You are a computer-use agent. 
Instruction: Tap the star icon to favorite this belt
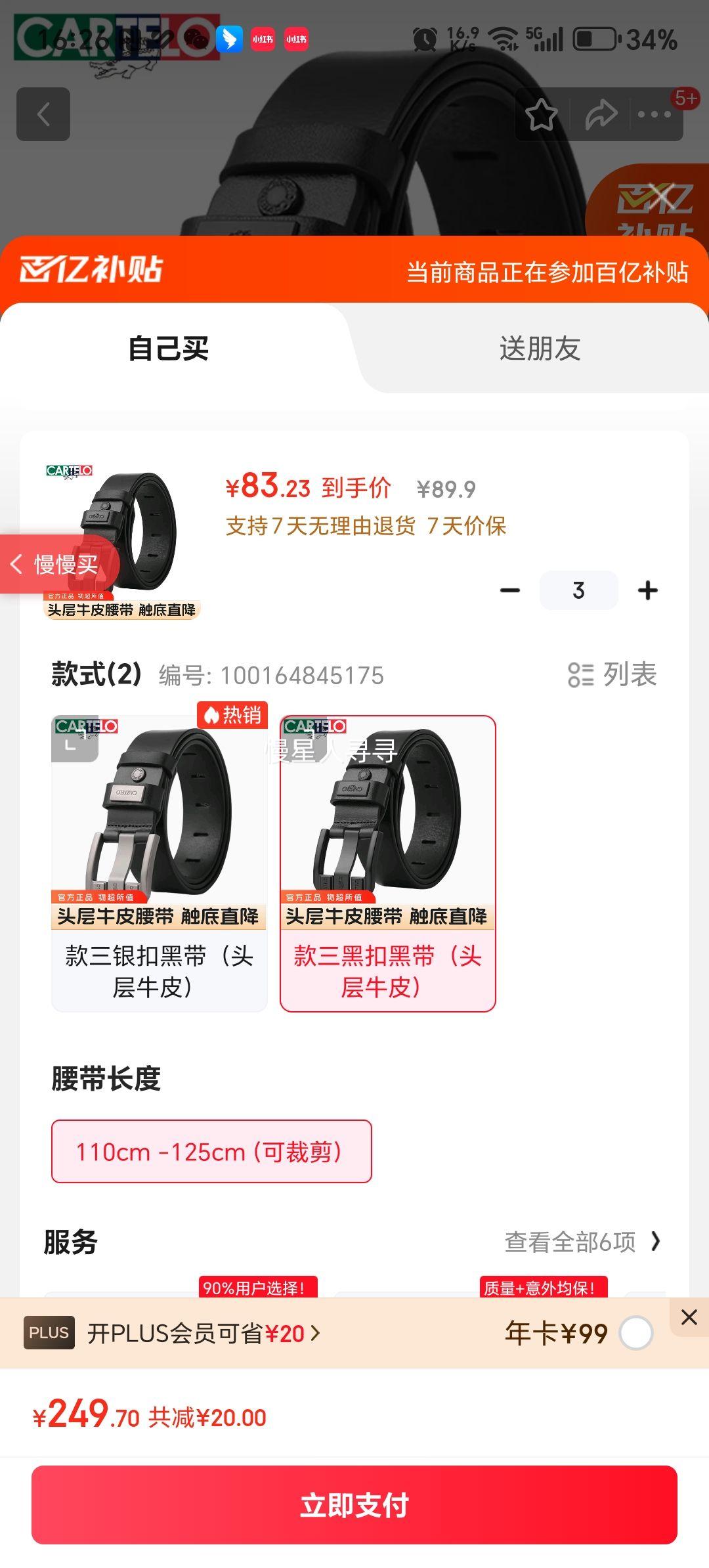(541, 114)
